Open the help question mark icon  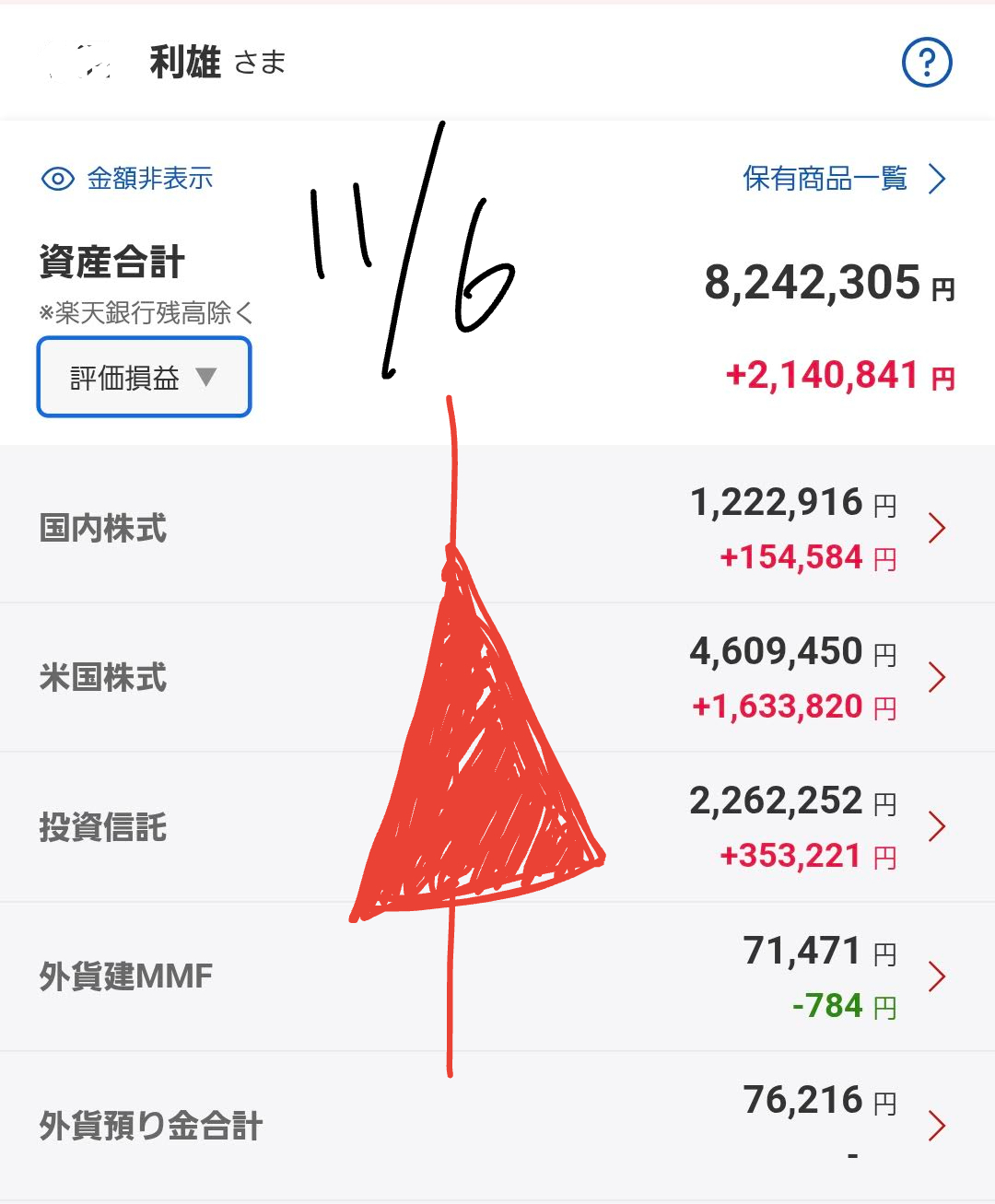pos(926,63)
